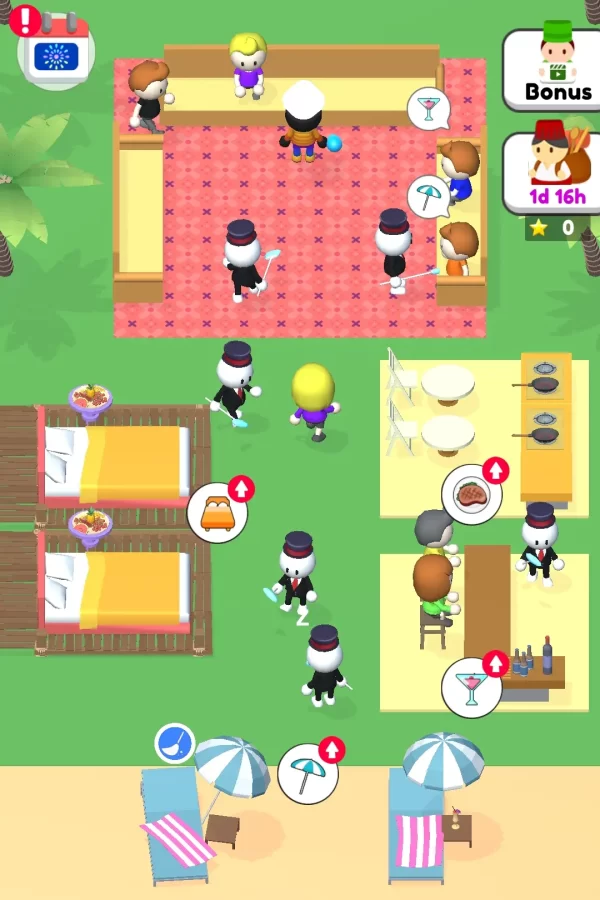The height and width of the screenshot is (900, 600).
Task: Upgrade the cocktail bar station
Action: (473, 686)
